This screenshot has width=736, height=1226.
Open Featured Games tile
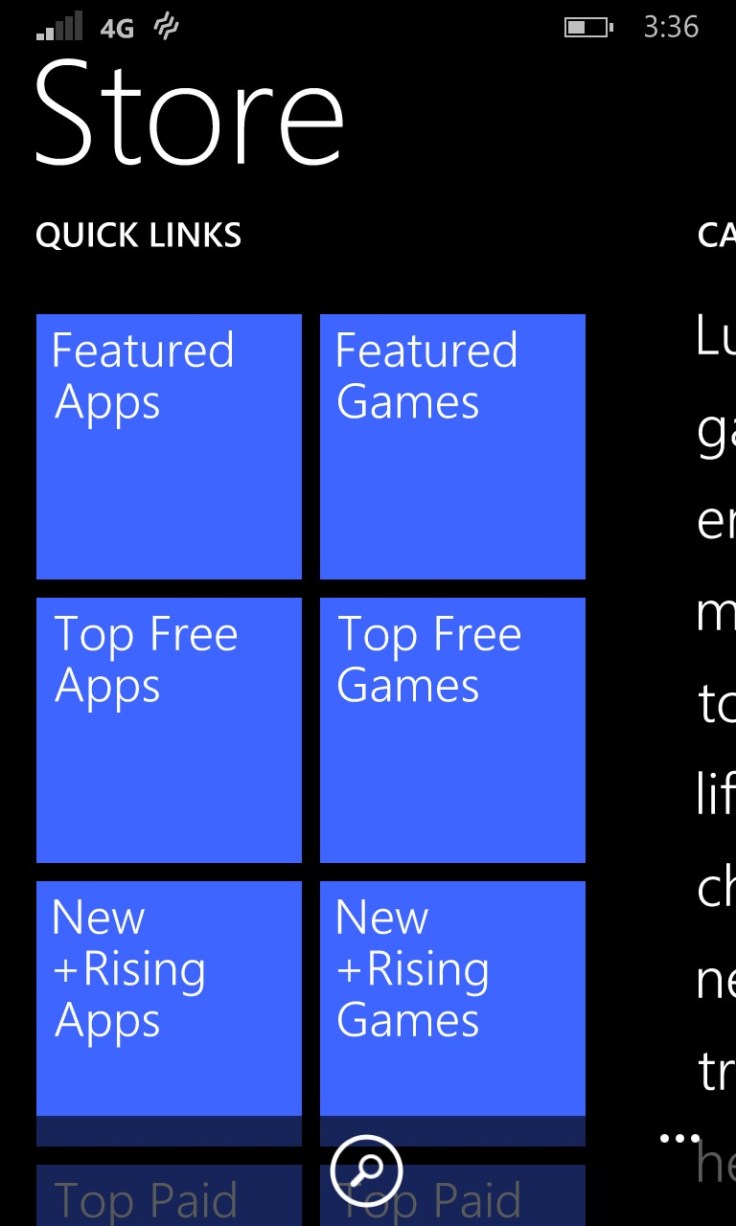(x=452, y=446)
